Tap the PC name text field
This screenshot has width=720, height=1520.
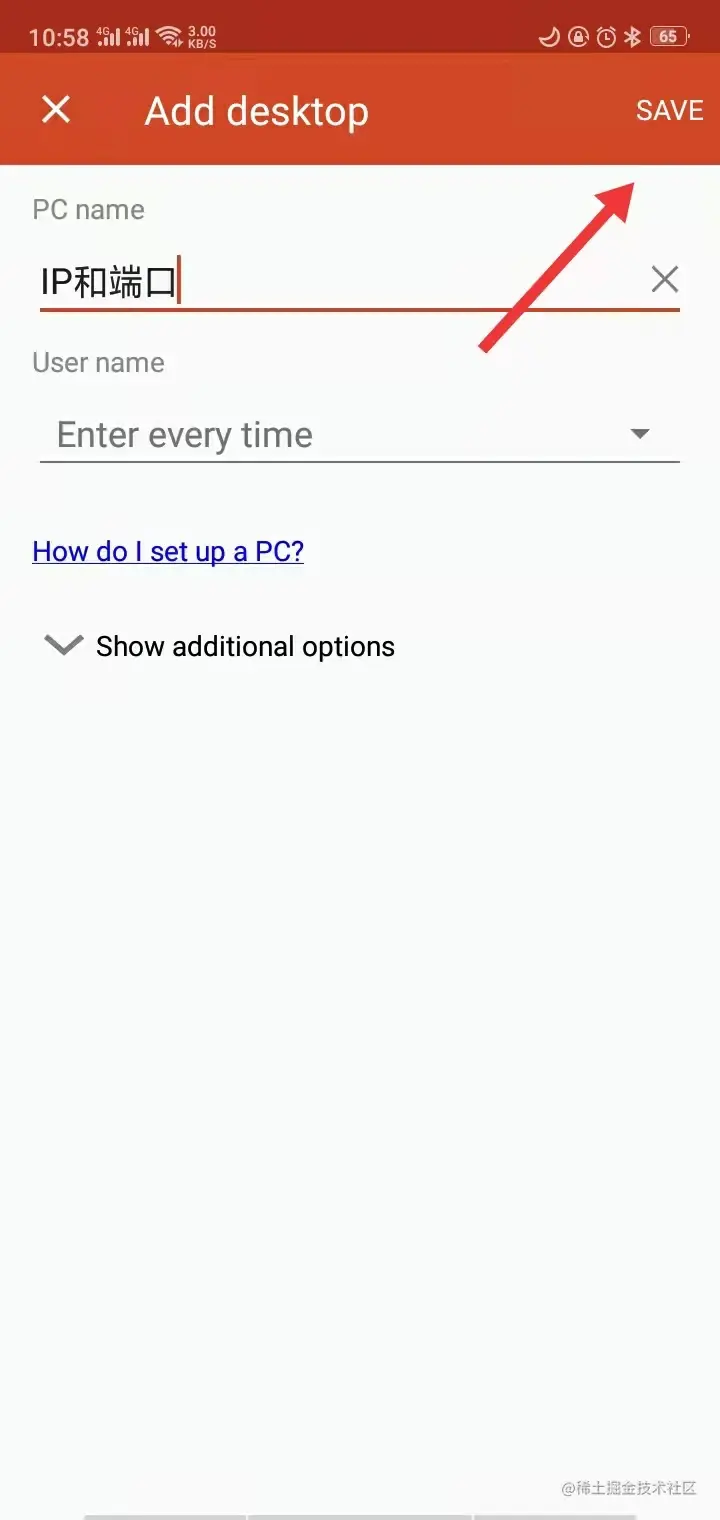coord(330,282)
